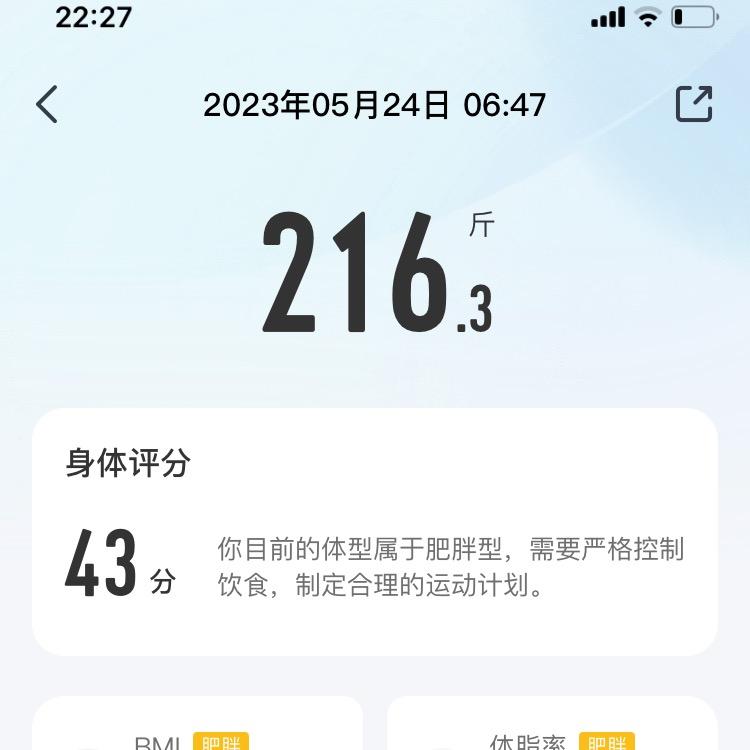This screenshot has width=750, height=750.
Task: Share this weight report
Action: [x=694, y=104]
